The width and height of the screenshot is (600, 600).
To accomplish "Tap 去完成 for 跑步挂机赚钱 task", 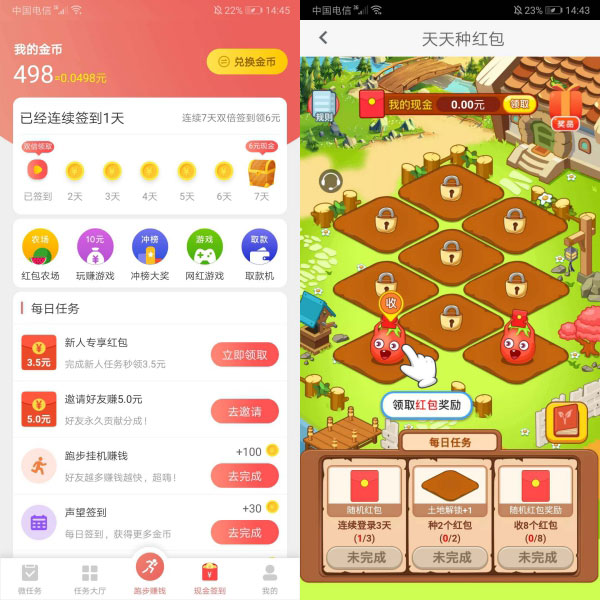I will [x=244, y=476].
